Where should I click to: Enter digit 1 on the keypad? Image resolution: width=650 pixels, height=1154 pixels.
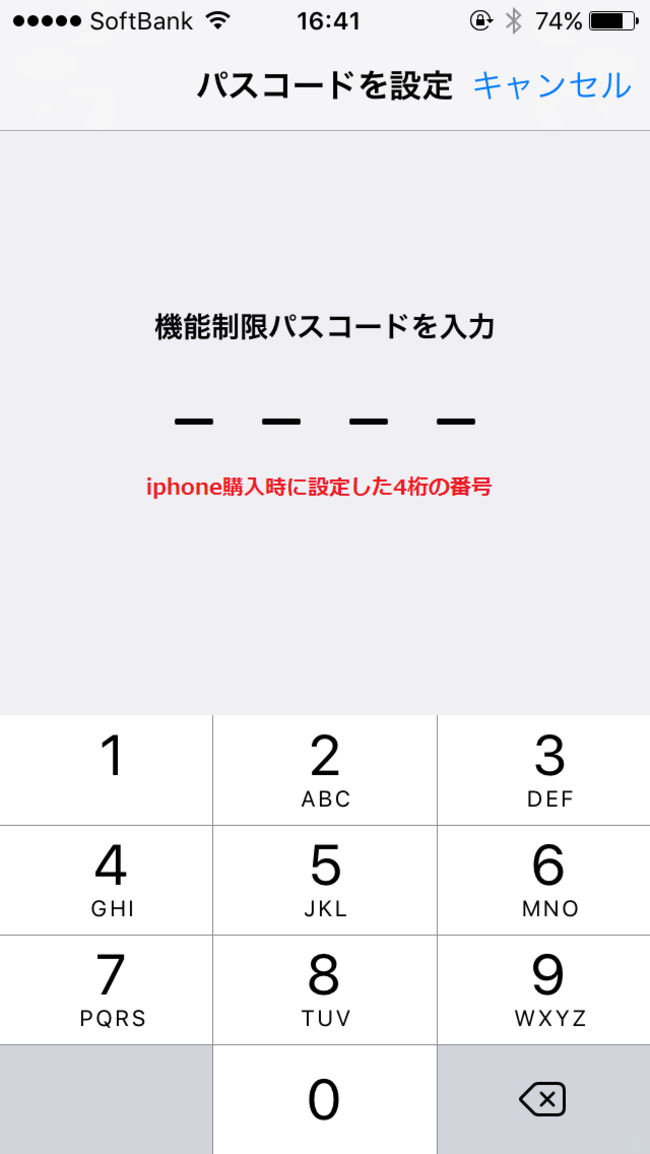click(x=106, y=770)
